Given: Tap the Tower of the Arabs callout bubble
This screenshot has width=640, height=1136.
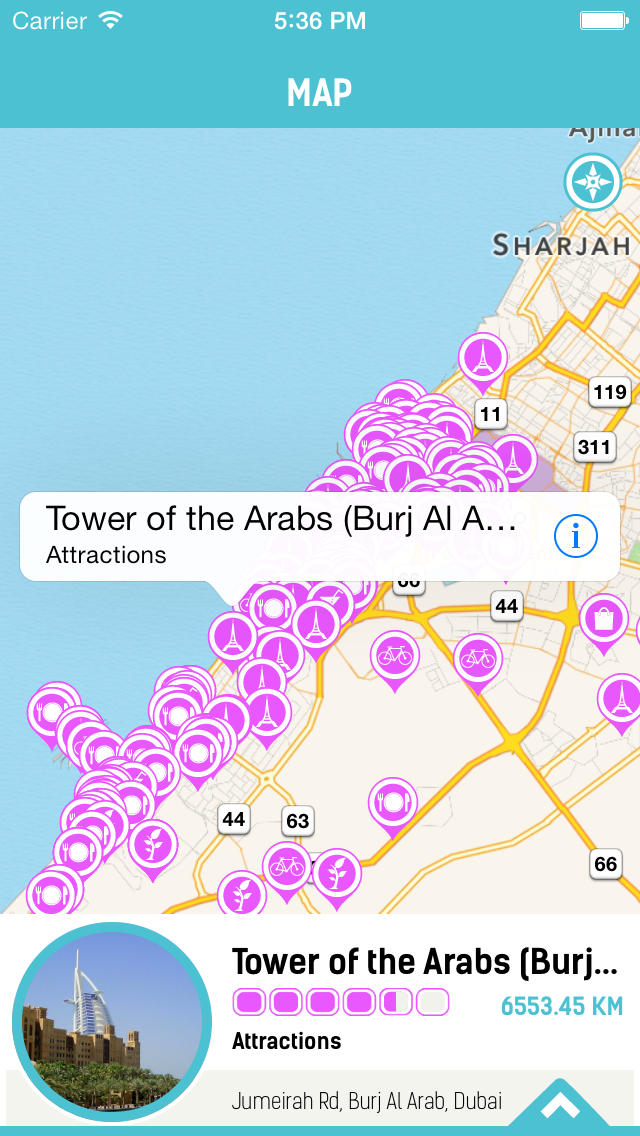Looking at the screenshot, I should tap(320, 537).
